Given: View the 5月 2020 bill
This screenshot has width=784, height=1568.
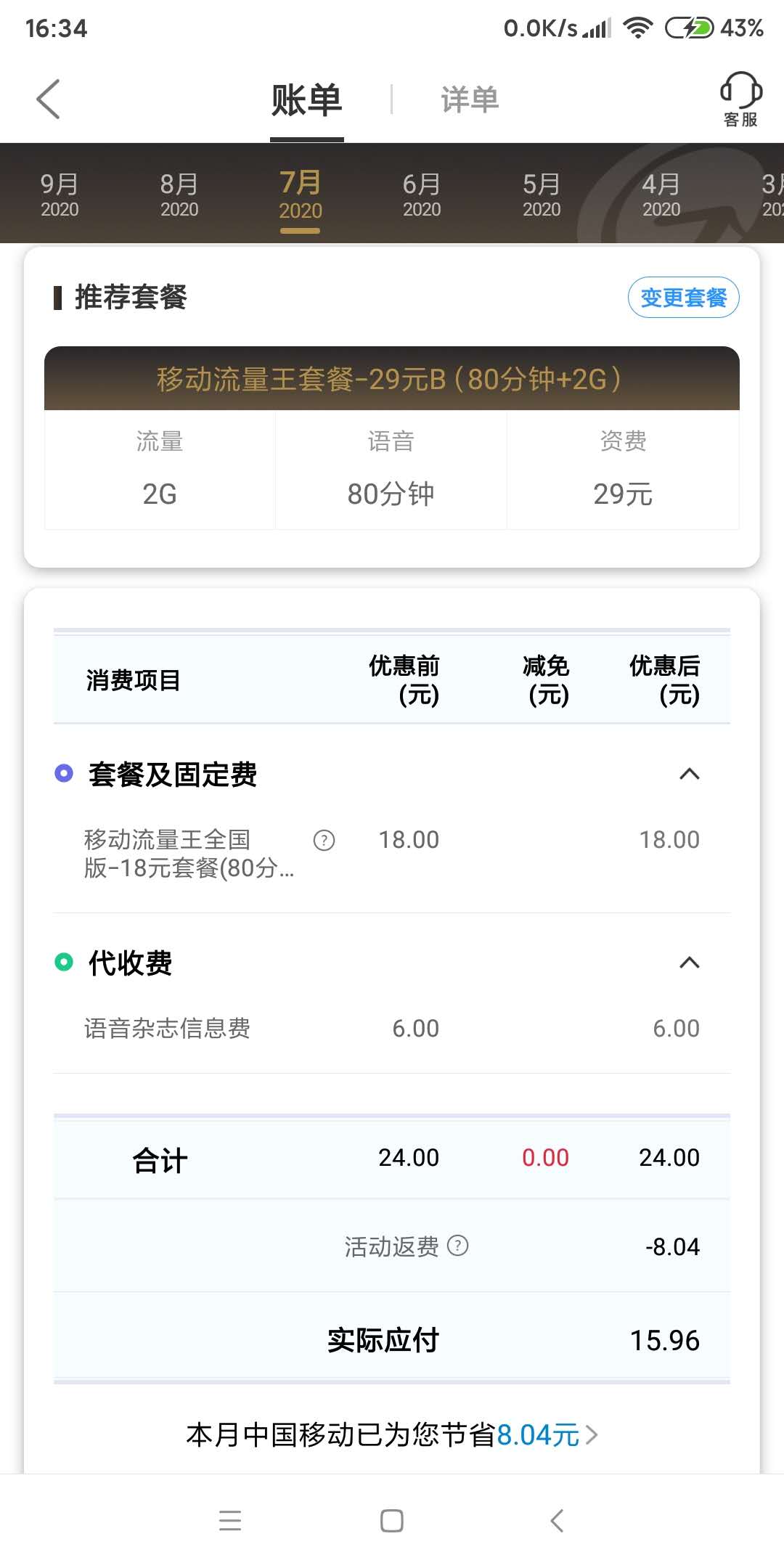Looking at the screenshot, I should pos(542,195).
